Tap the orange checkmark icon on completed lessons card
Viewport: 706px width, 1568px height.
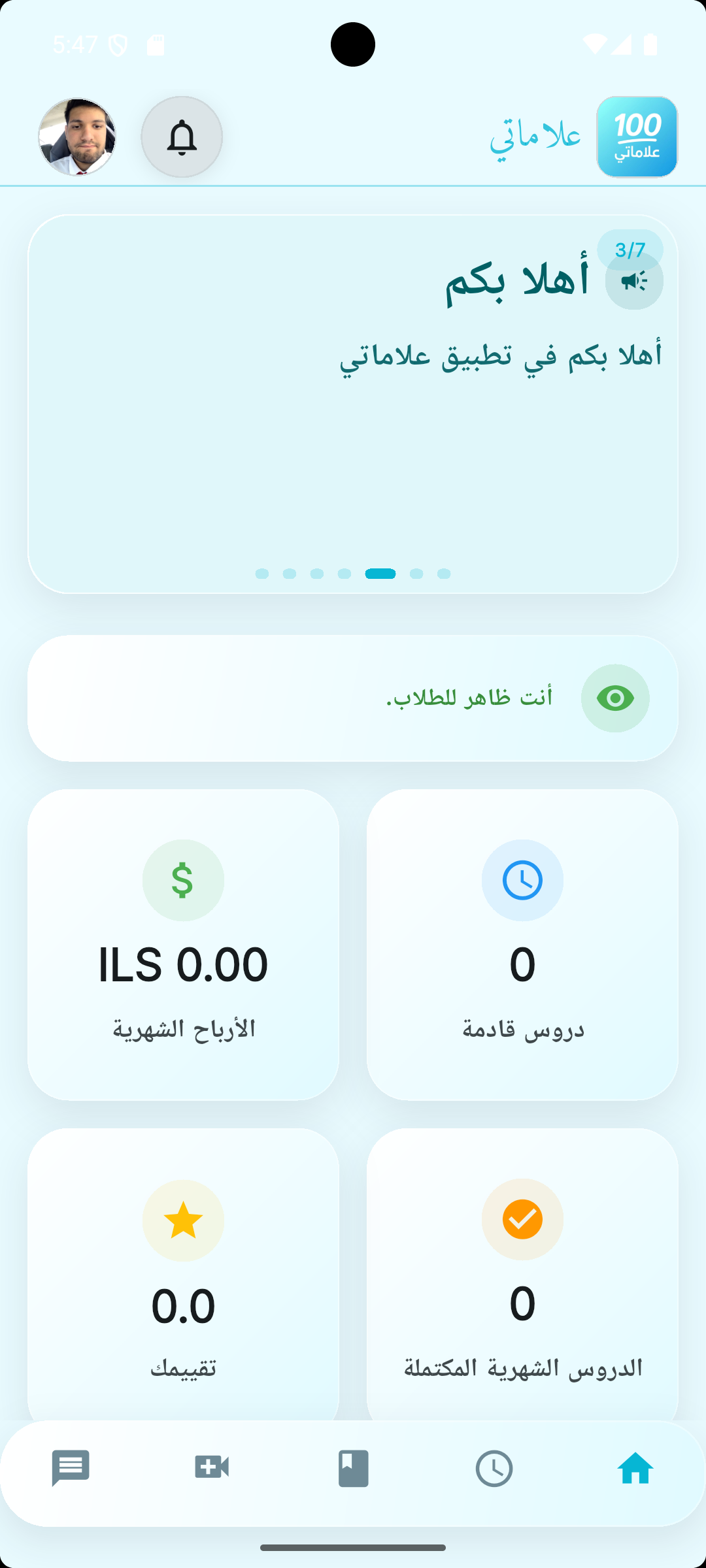pyautogui.click(x=522, y=1219)
